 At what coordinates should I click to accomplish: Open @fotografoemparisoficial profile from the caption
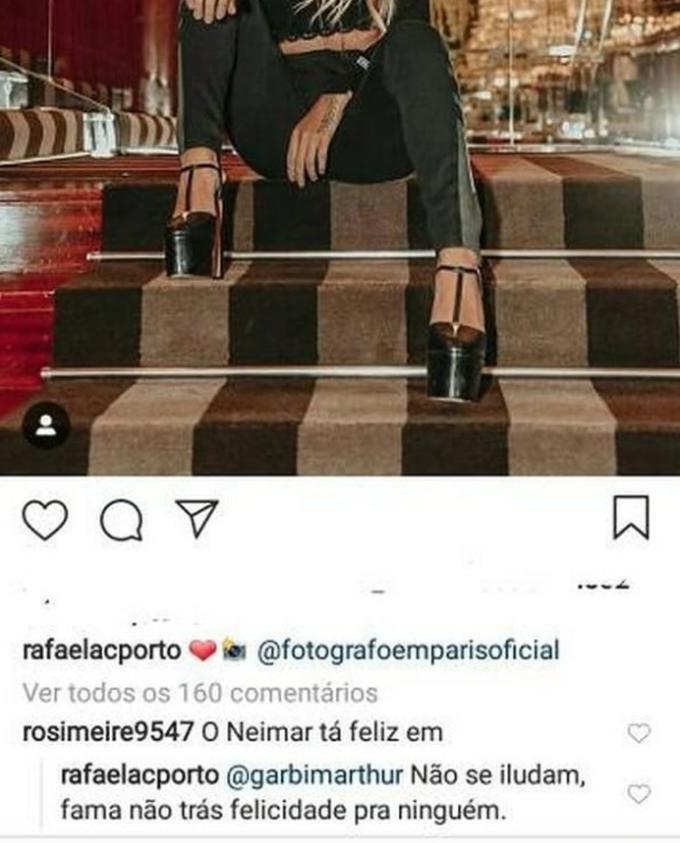[408, 650]
